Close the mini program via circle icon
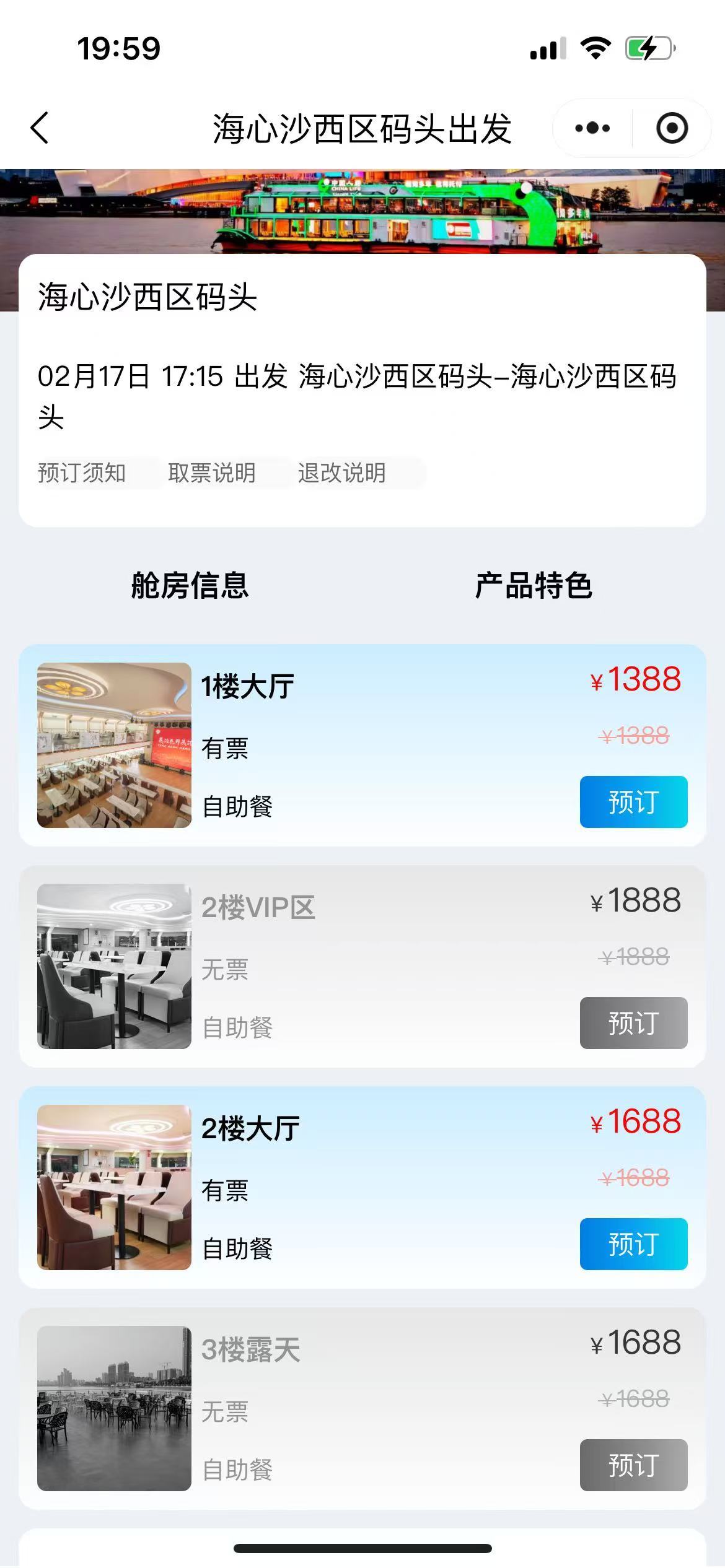 pos(672,128)
